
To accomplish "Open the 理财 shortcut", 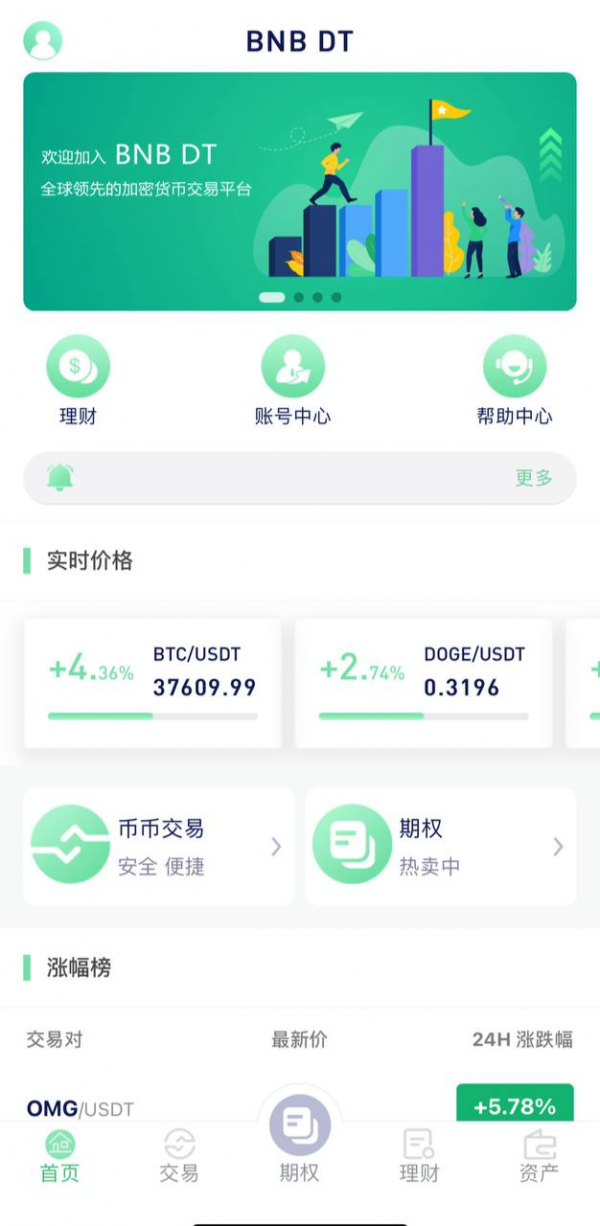I will (x=78, y=380).
